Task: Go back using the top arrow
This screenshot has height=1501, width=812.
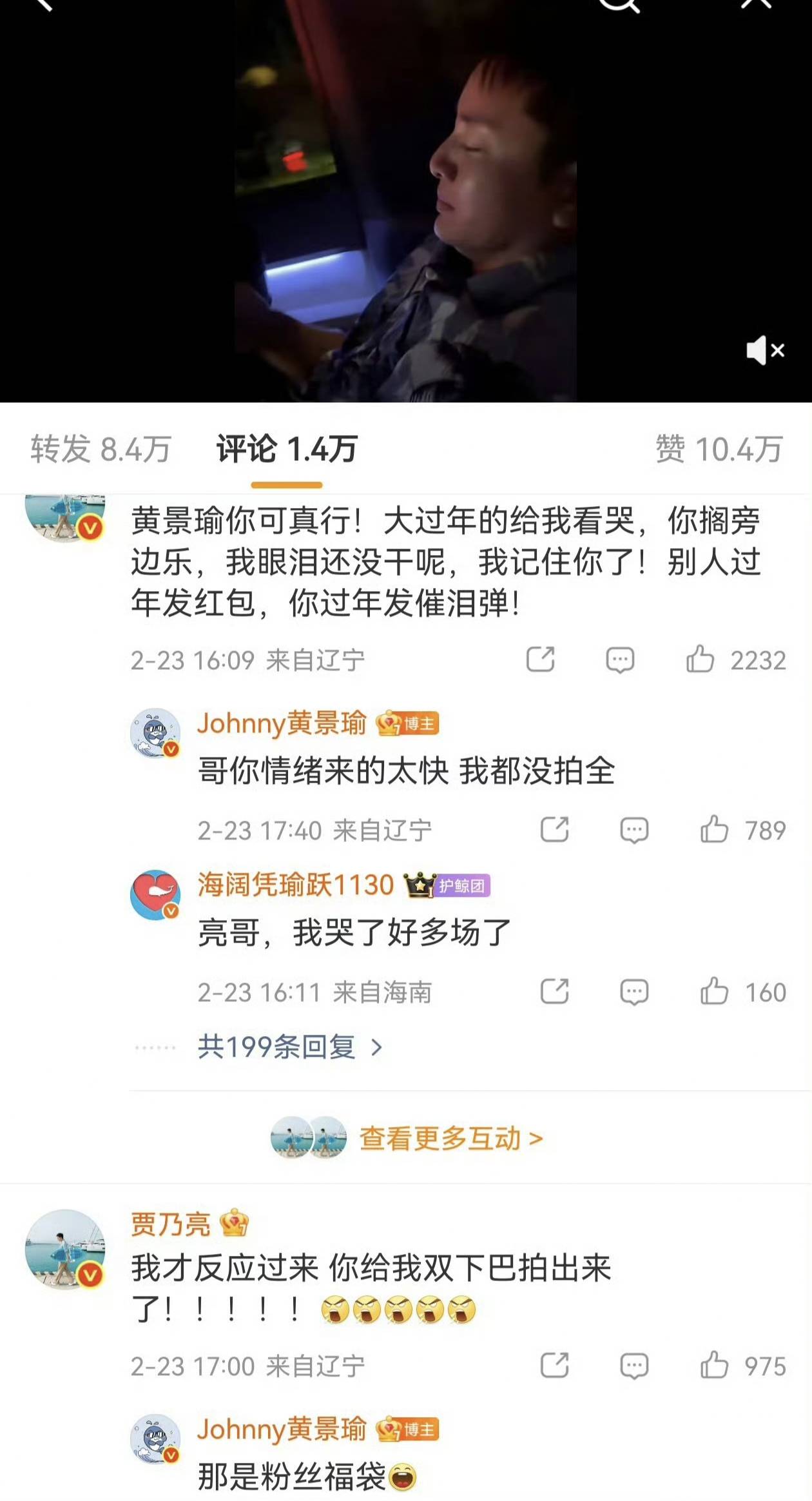Action: coord(44,5)
